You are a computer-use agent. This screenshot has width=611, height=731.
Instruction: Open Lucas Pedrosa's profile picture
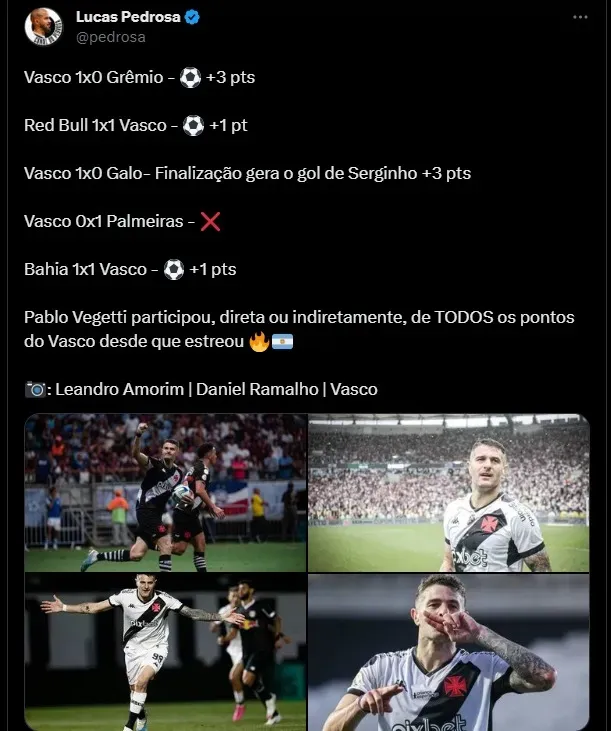click(x=44, y=26)
